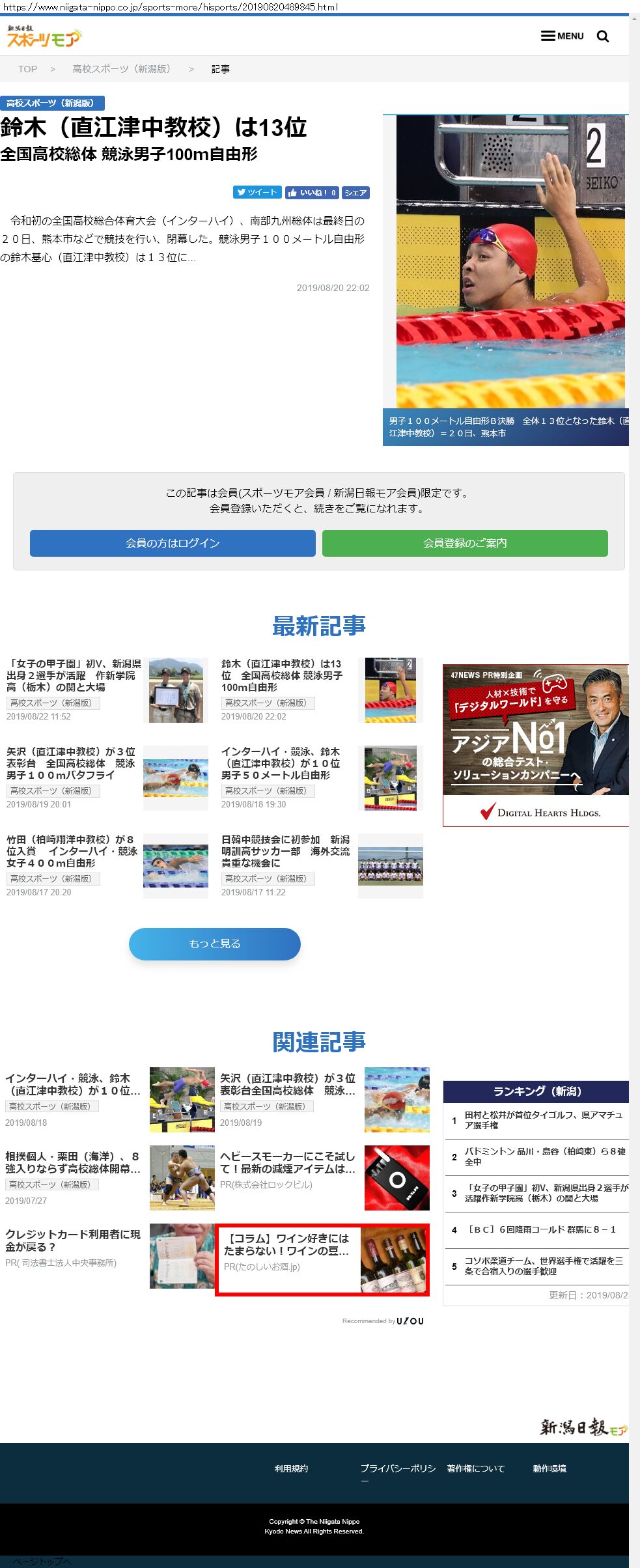640x1568 pixels.
Task: Tap もっと見る to load more articles
Action: tap(214, 944)
